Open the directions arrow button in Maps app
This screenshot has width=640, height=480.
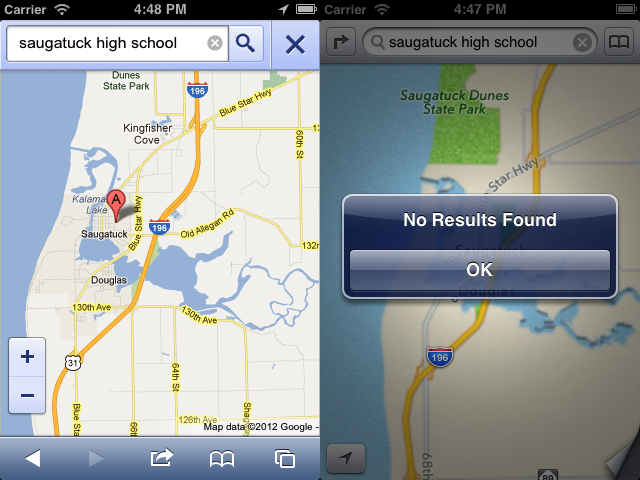pyautogui.click(x=340, y=43)
